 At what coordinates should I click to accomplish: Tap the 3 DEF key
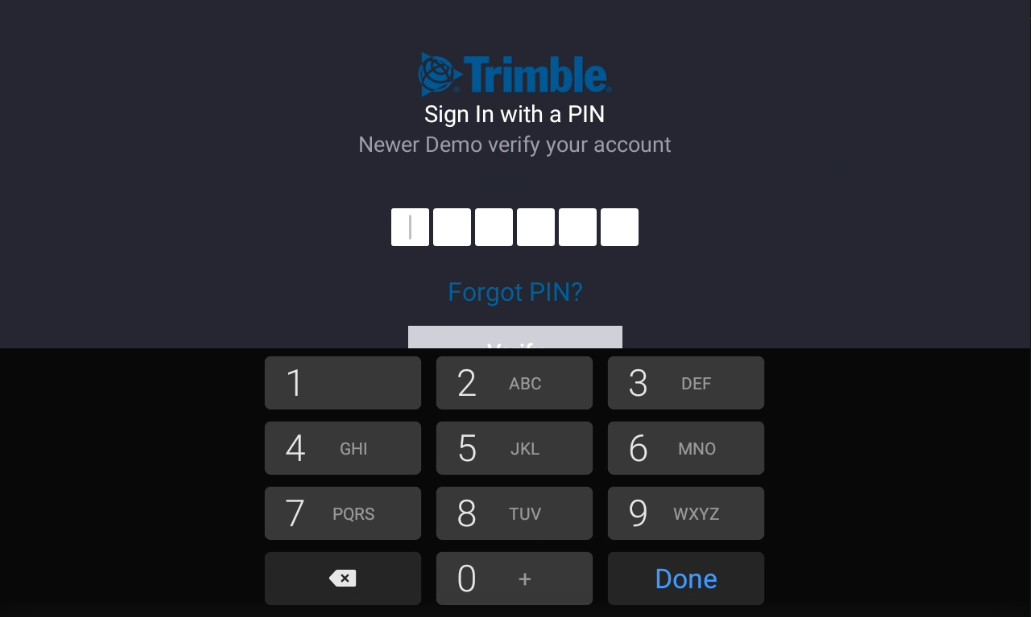coord(685,383)
